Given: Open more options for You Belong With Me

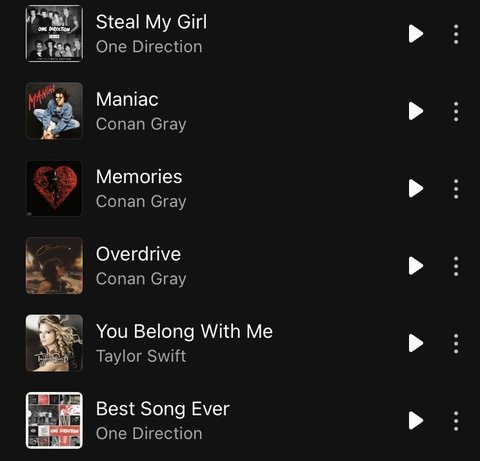Looking at the screenshot, I should [456, 343].
